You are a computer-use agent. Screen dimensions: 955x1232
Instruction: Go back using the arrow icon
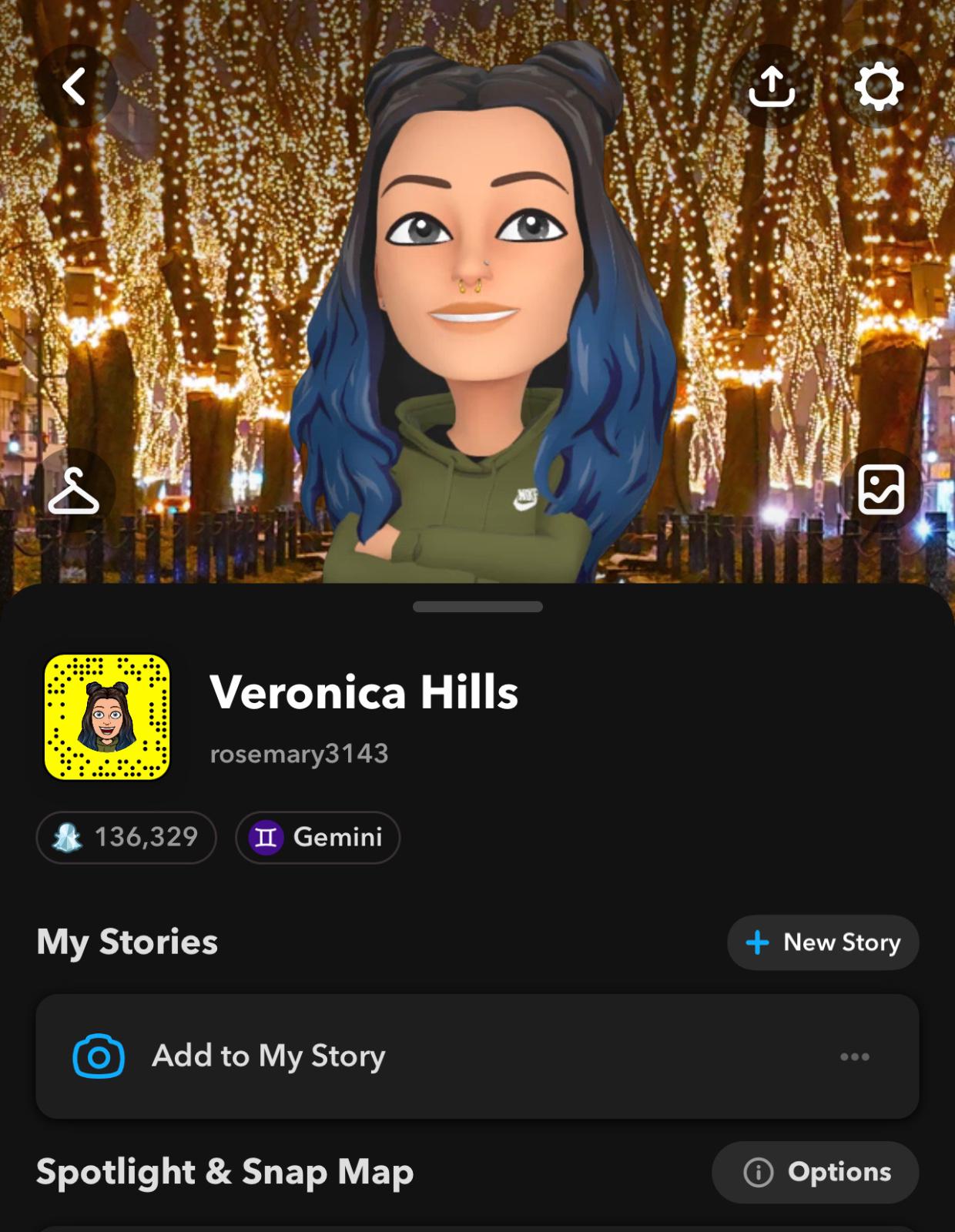coord(75,86)
